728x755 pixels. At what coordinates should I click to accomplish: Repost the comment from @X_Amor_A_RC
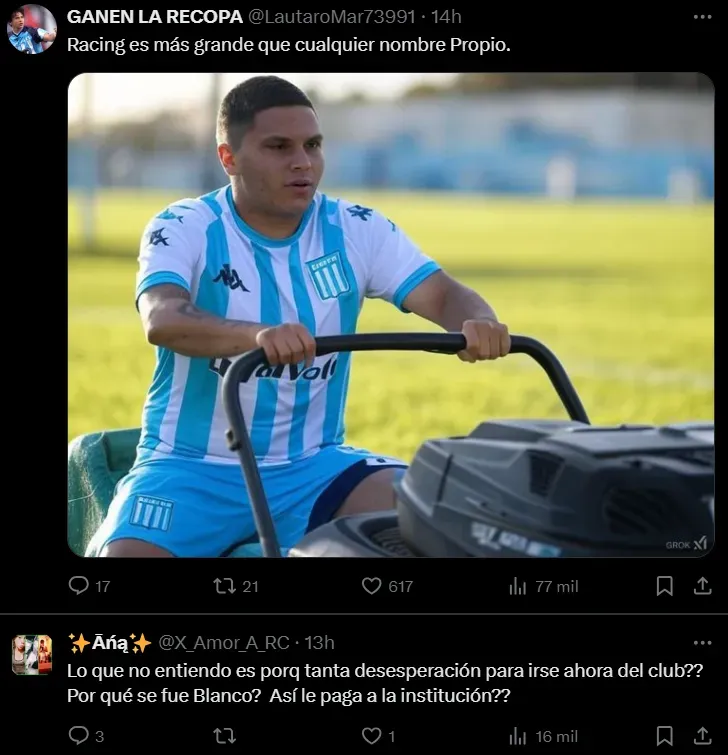click(x=224, y=736)
